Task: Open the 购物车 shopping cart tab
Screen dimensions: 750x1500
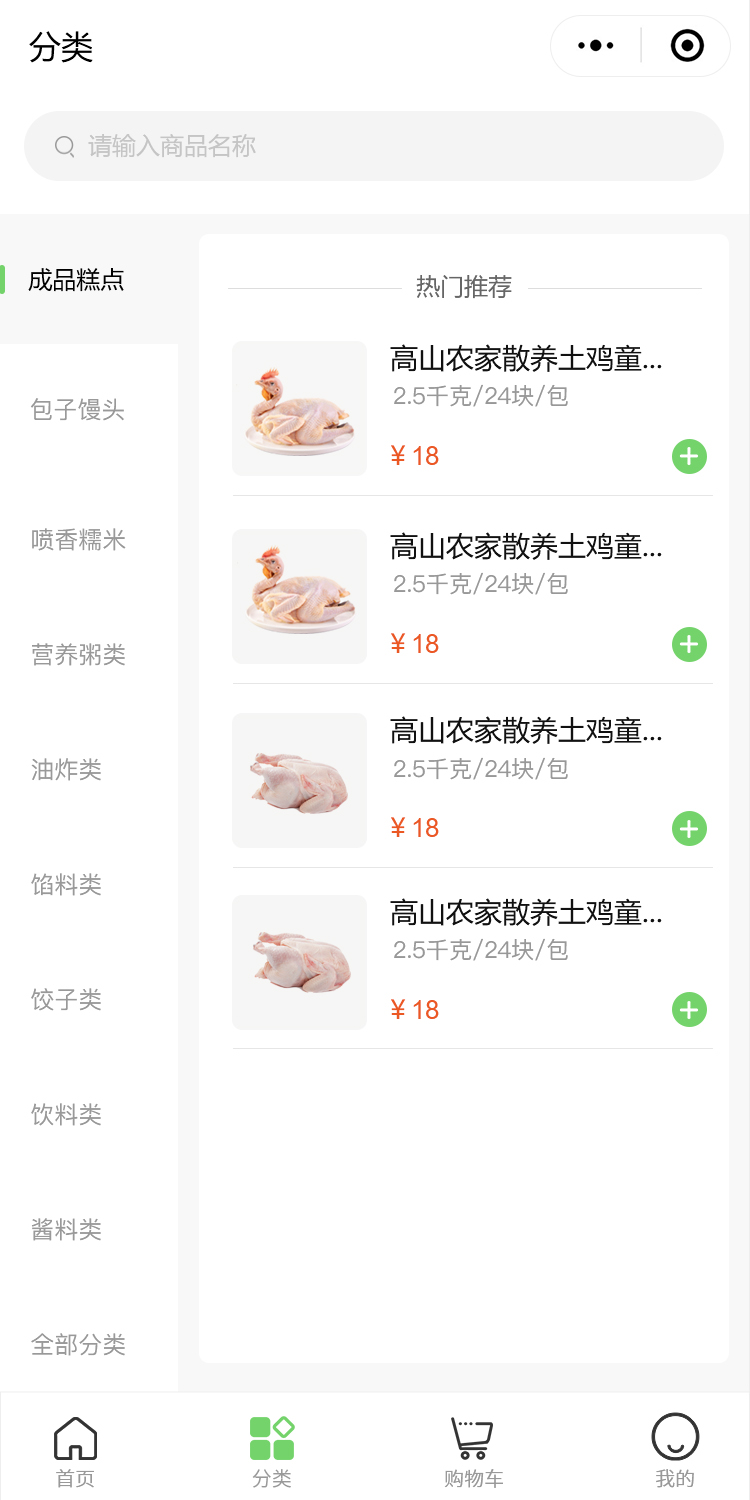Action: click(x=473, y=1450)
